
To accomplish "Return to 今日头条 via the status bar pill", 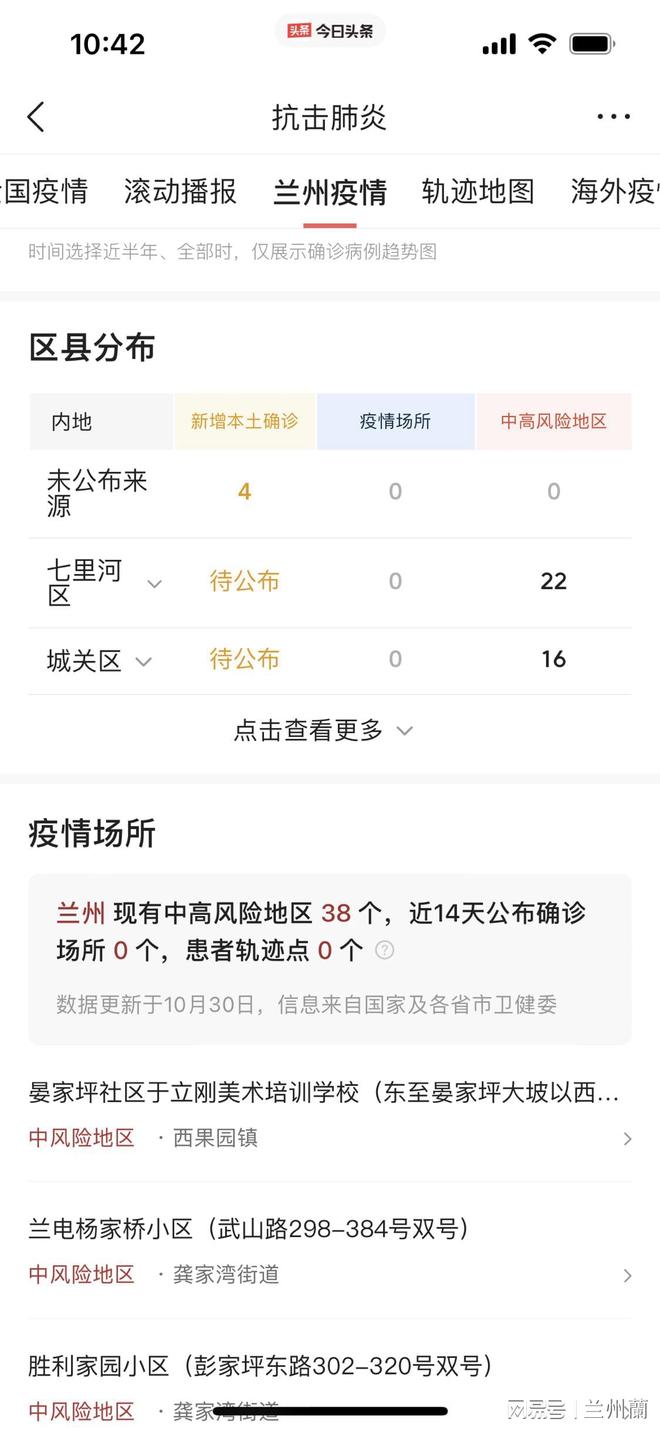I will coord(330,31).
